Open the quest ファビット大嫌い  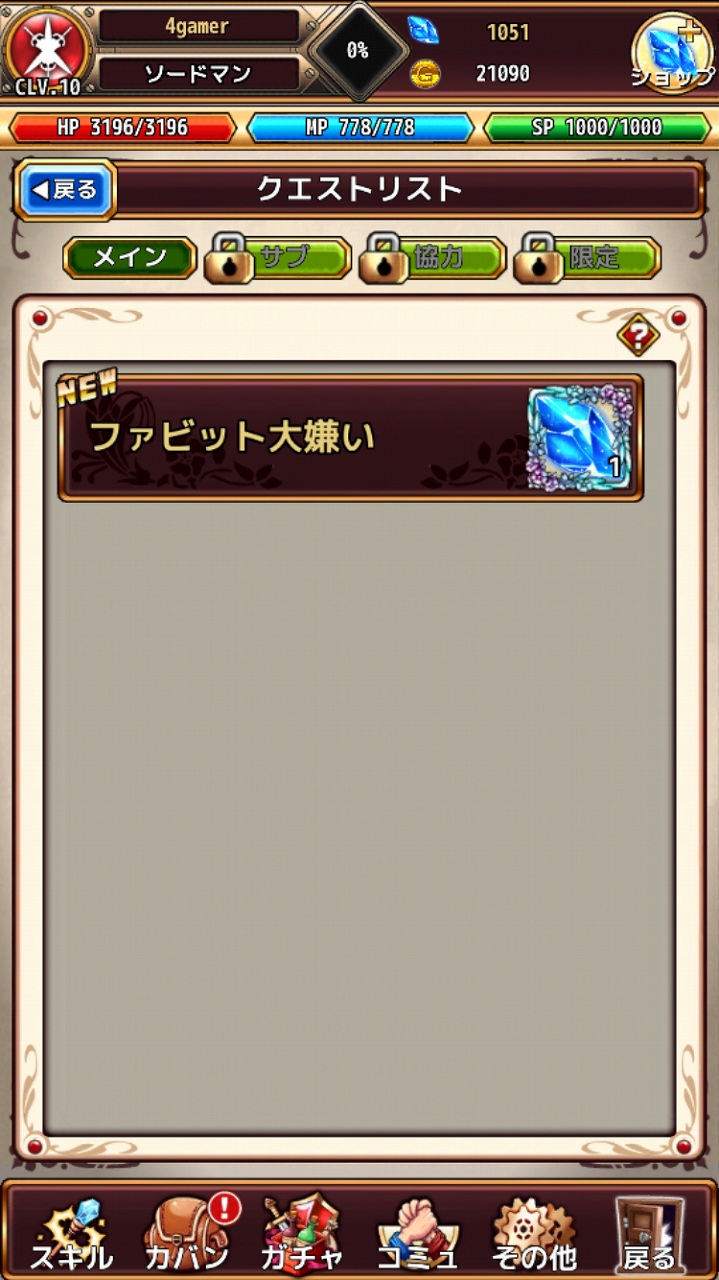click(x=350, y=438)
